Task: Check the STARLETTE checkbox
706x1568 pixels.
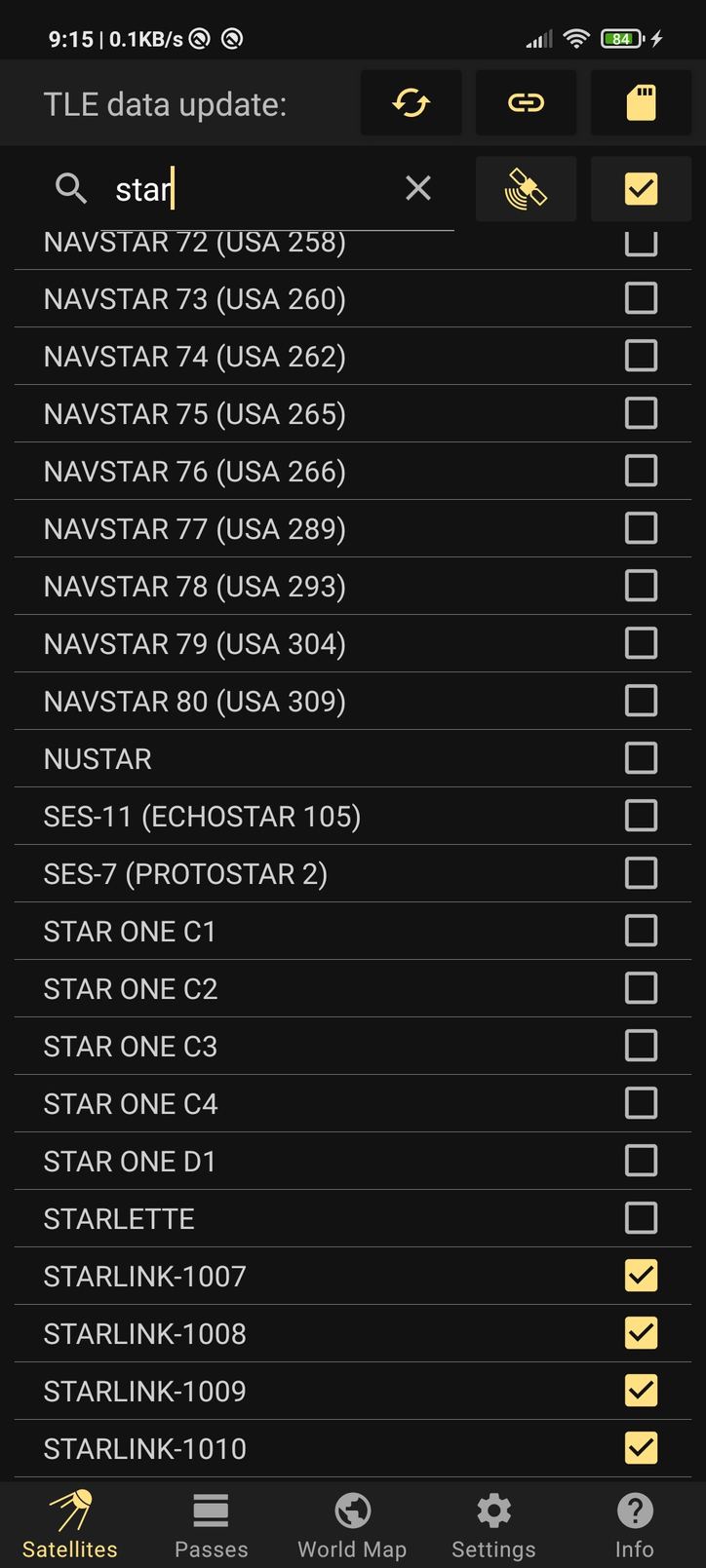Action: (641, 1218)
